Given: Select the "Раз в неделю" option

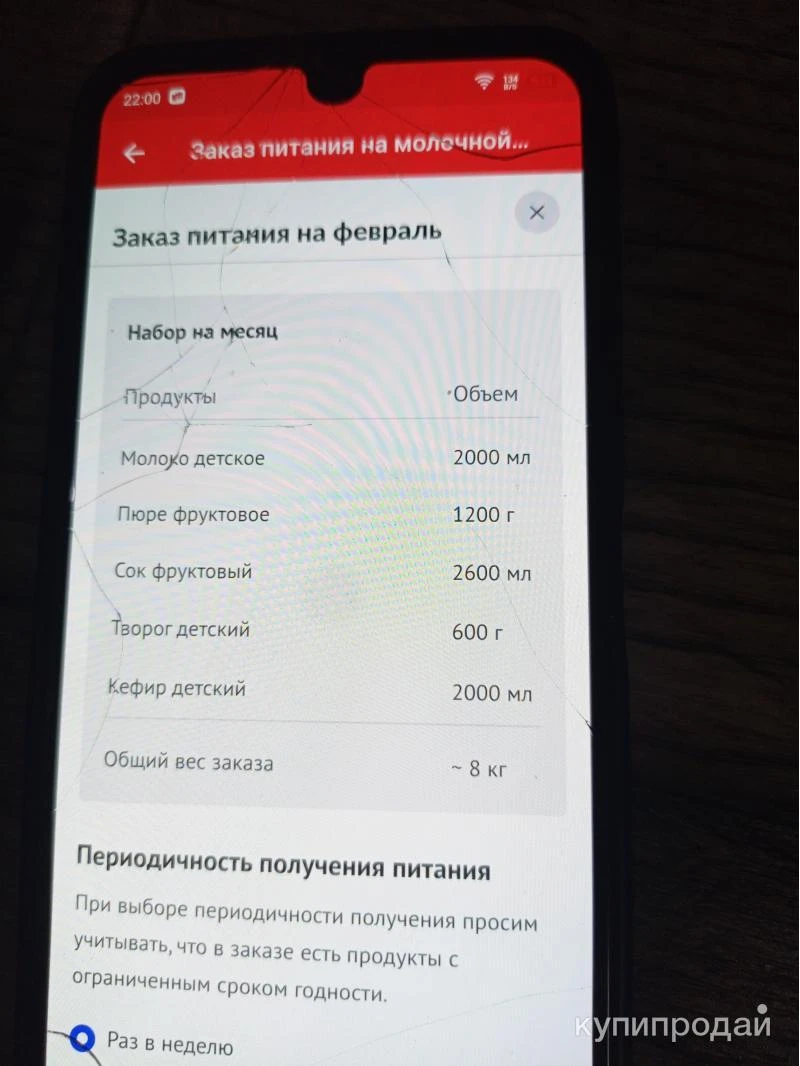Looking at the screenshot, I should [x=85, y=1040].
